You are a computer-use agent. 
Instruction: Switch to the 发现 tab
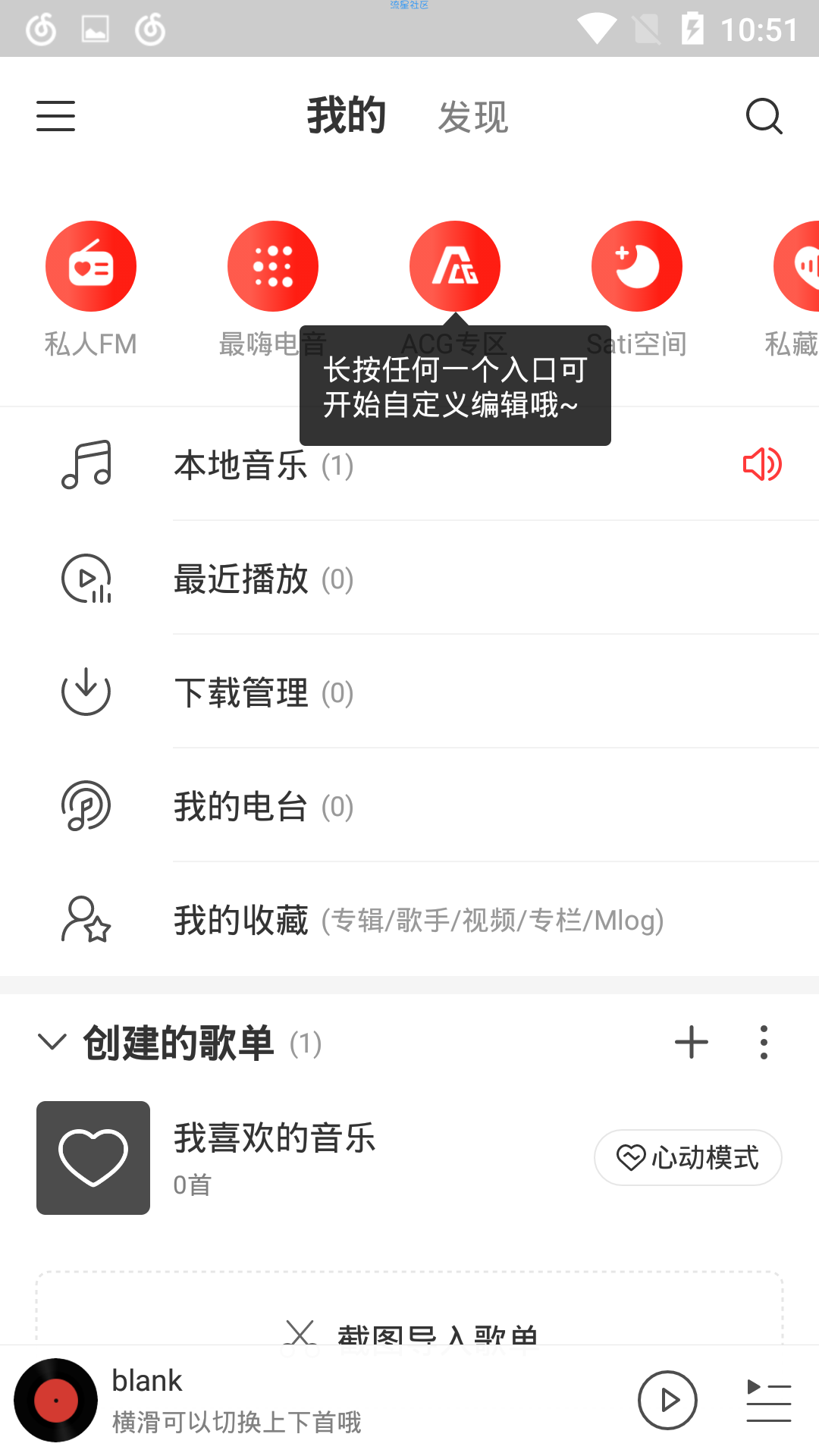473,118
